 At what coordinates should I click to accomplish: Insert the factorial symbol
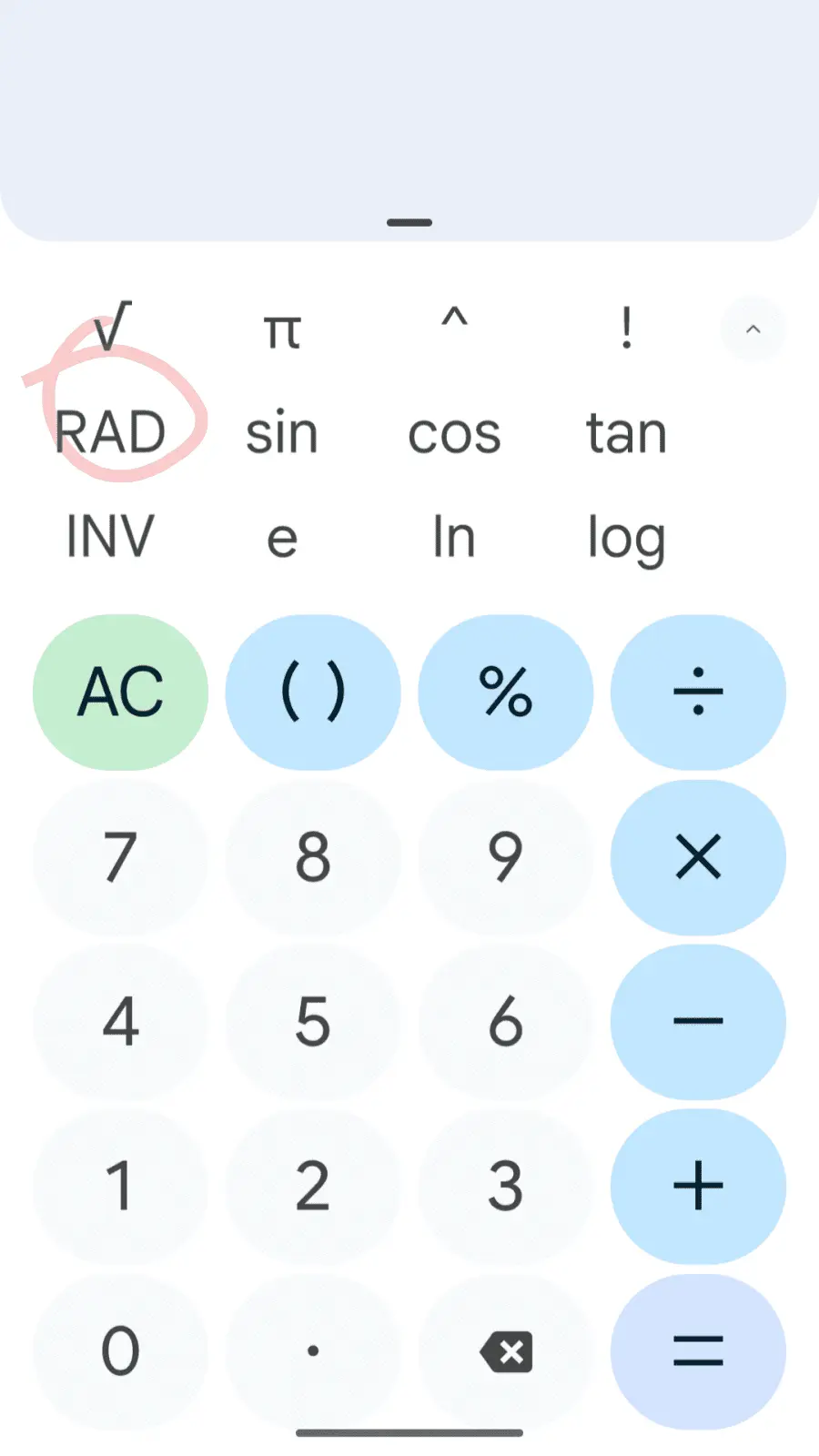(626, 328)
